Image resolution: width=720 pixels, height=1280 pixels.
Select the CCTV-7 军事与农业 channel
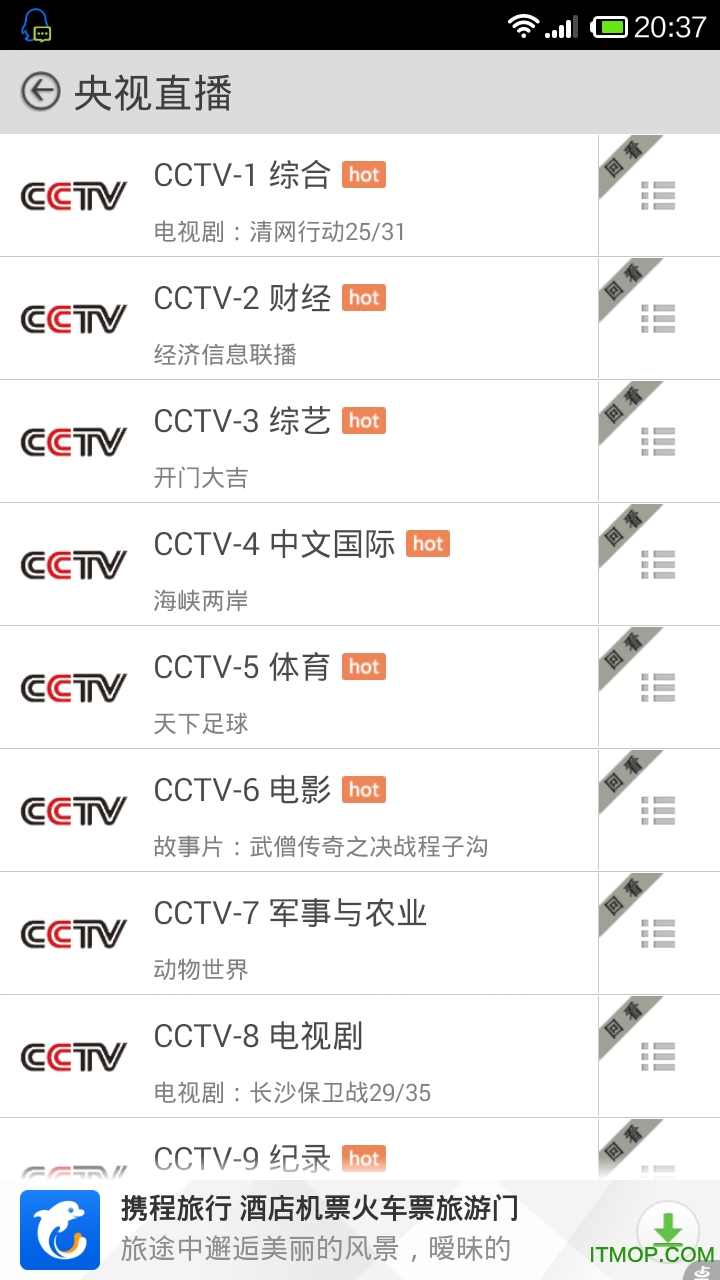[299, 933]
